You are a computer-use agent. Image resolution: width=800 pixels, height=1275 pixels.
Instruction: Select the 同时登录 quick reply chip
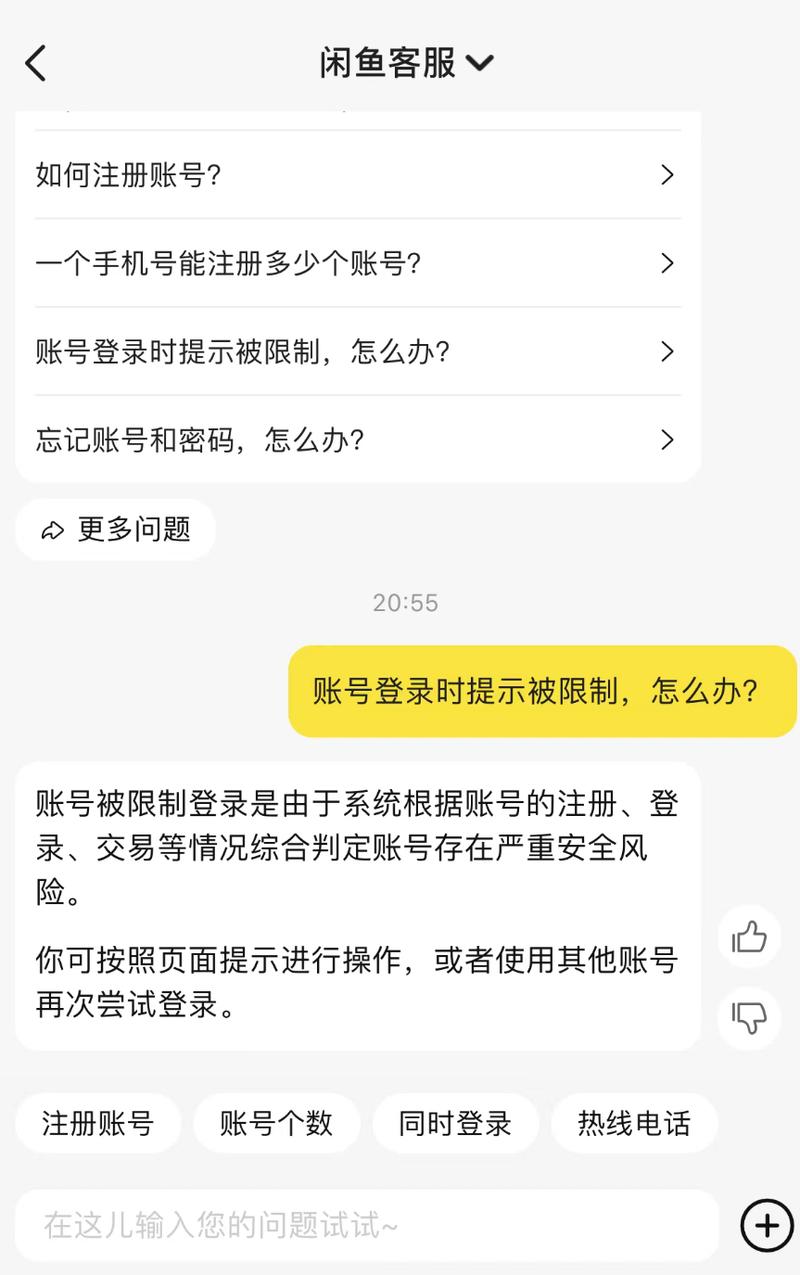tap(455, 1123)
